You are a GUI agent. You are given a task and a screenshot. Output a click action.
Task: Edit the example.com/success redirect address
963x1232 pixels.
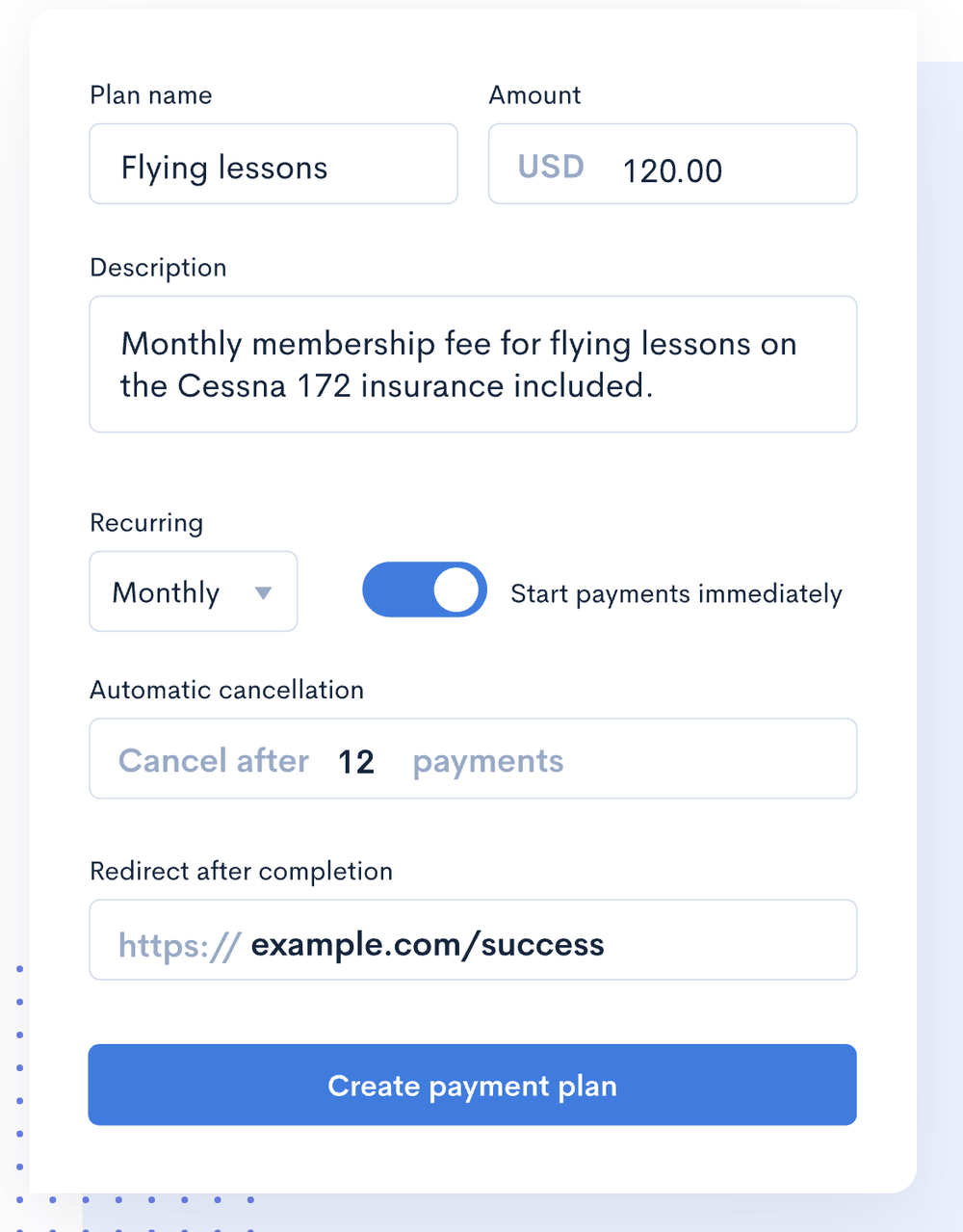click(x=428, y=945)
